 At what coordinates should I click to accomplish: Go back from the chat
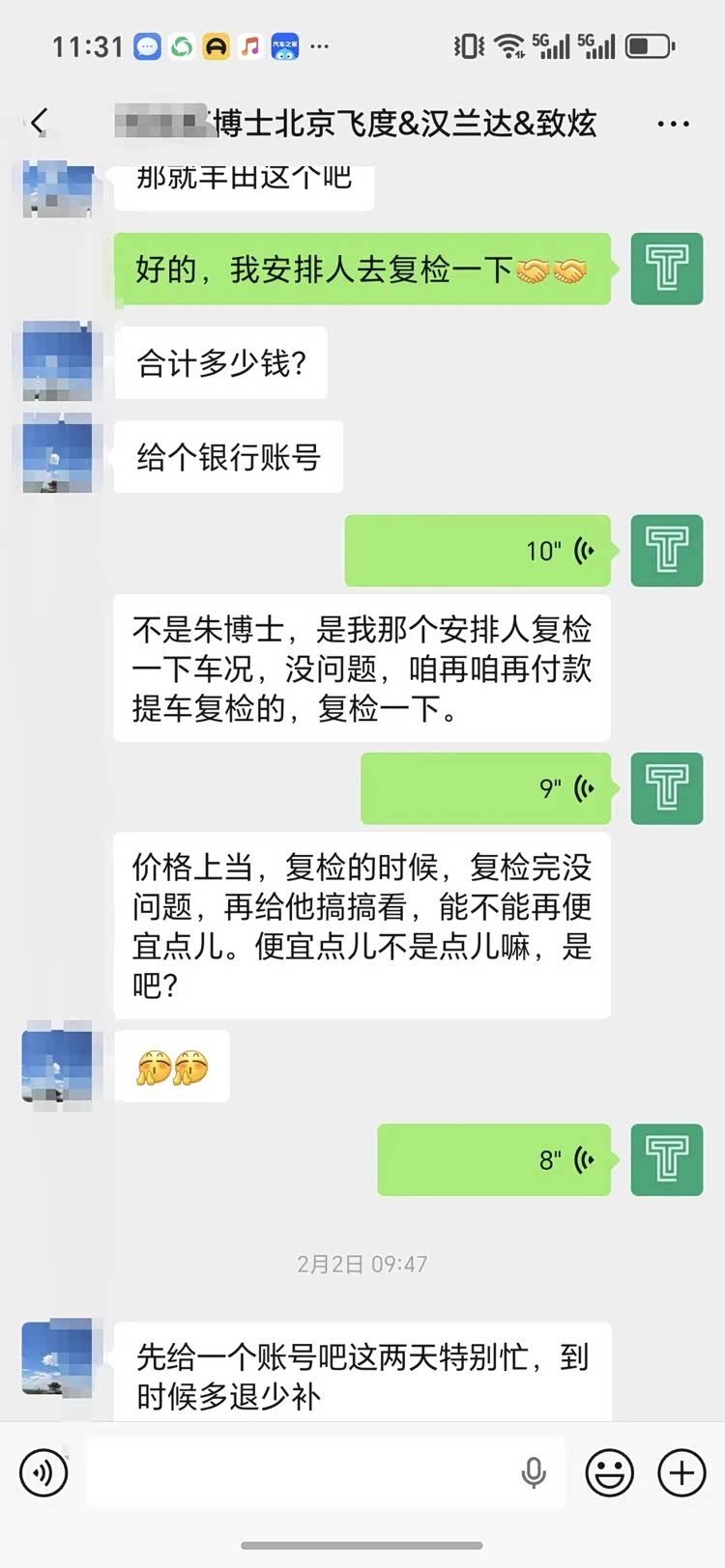pos(39,122)
